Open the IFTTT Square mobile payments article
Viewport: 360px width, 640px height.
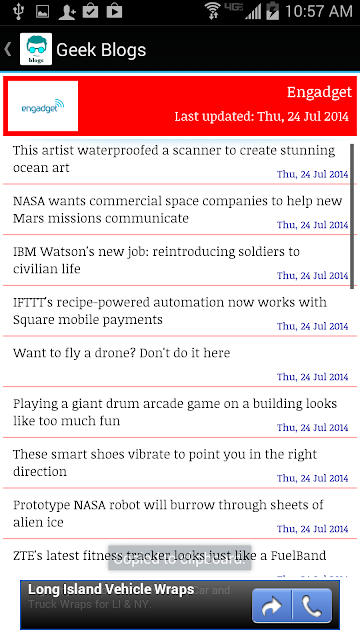click(x=178, y=311)
